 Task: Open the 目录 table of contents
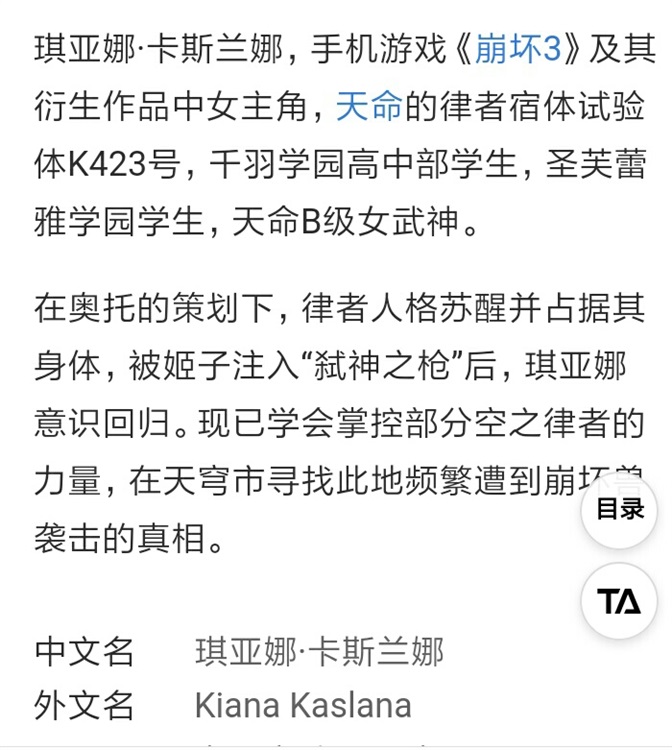coord(619,509)
